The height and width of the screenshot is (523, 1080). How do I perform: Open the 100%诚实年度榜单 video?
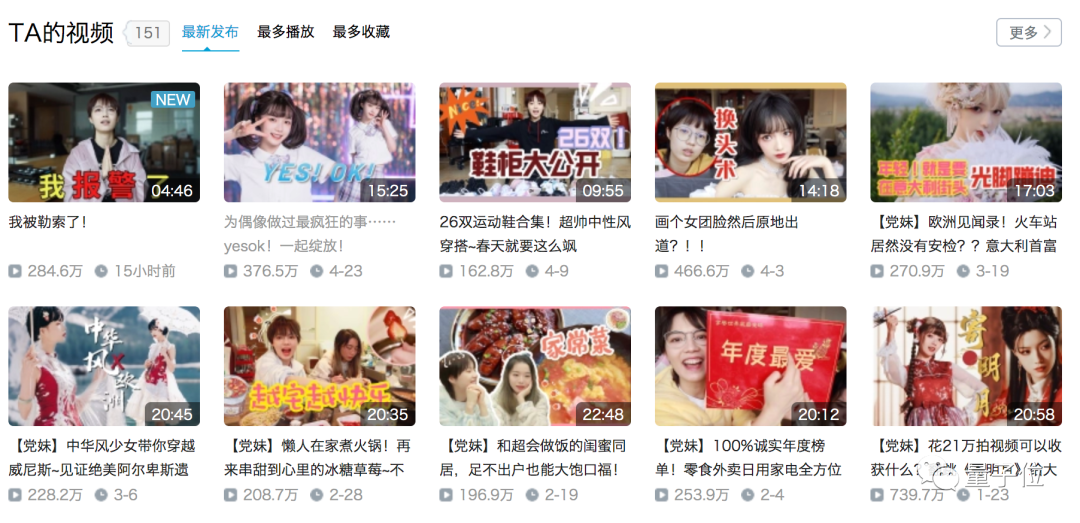[750, 366]
